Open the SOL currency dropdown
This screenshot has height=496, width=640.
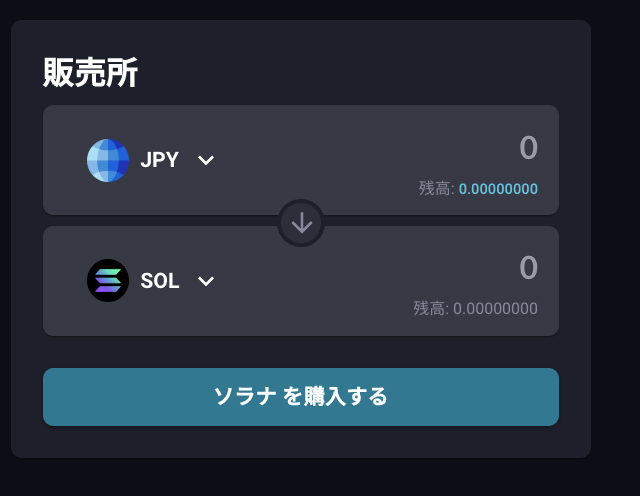(206, 281)
